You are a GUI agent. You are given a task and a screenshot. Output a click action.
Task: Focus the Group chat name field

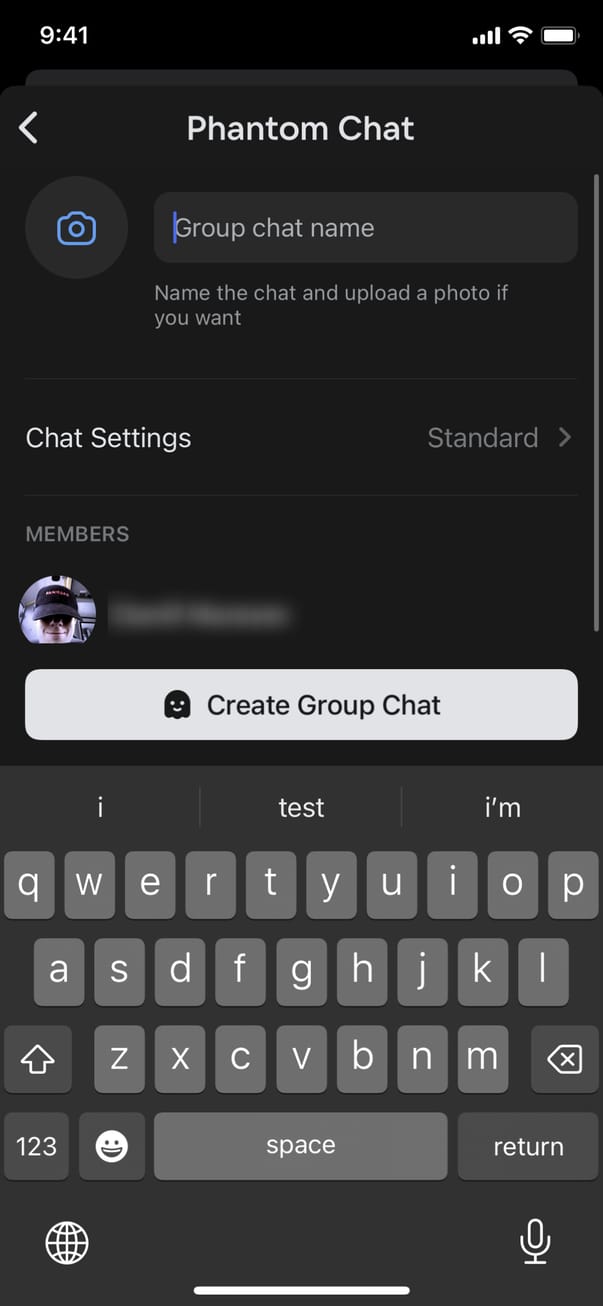click(x=365, y=228)
